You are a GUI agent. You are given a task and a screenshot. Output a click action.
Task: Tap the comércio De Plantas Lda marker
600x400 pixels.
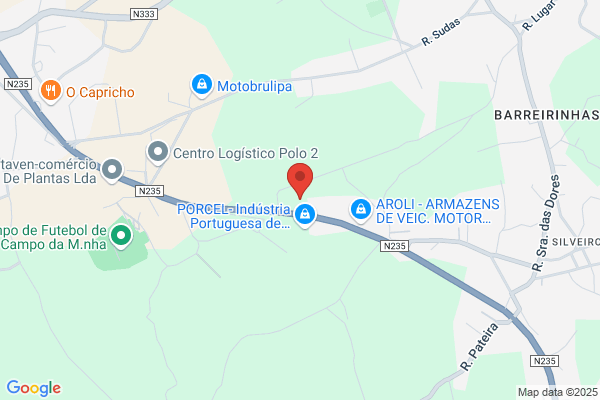(112, 170)
